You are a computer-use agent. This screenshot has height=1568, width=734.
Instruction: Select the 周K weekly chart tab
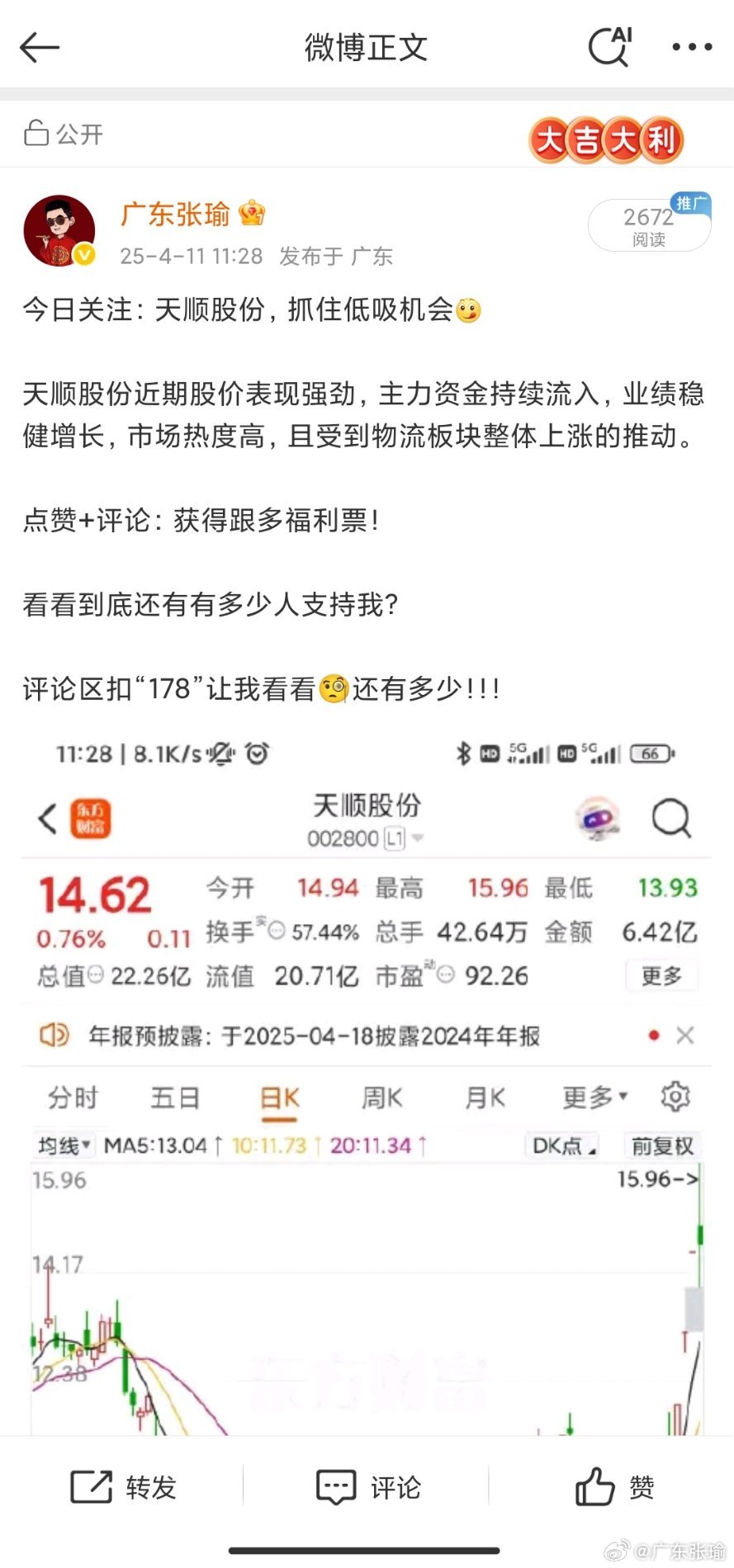click(381, 1098)
